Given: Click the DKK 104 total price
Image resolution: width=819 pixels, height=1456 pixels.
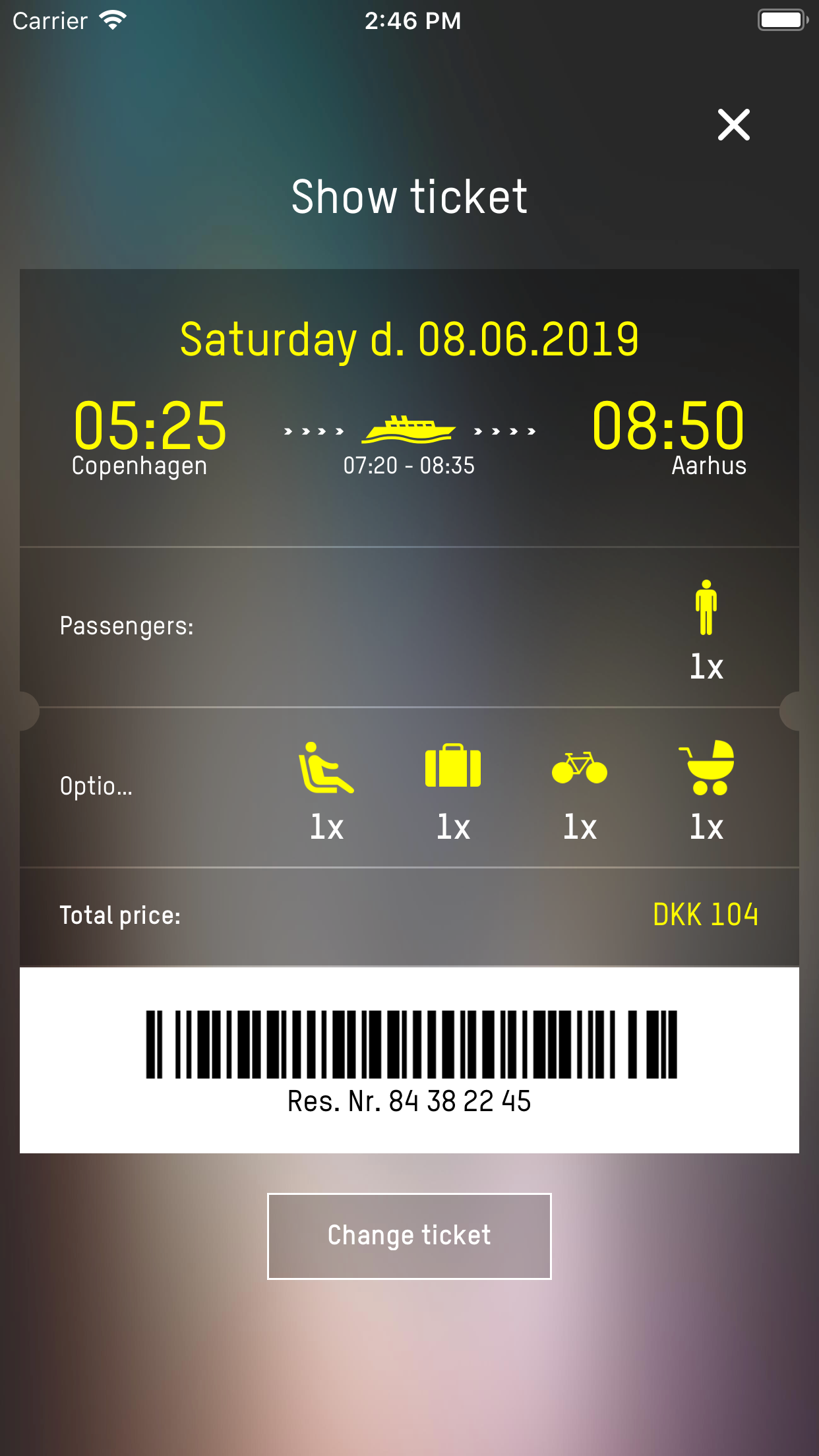Looking at the screenshot, I should tap(706, 915).
